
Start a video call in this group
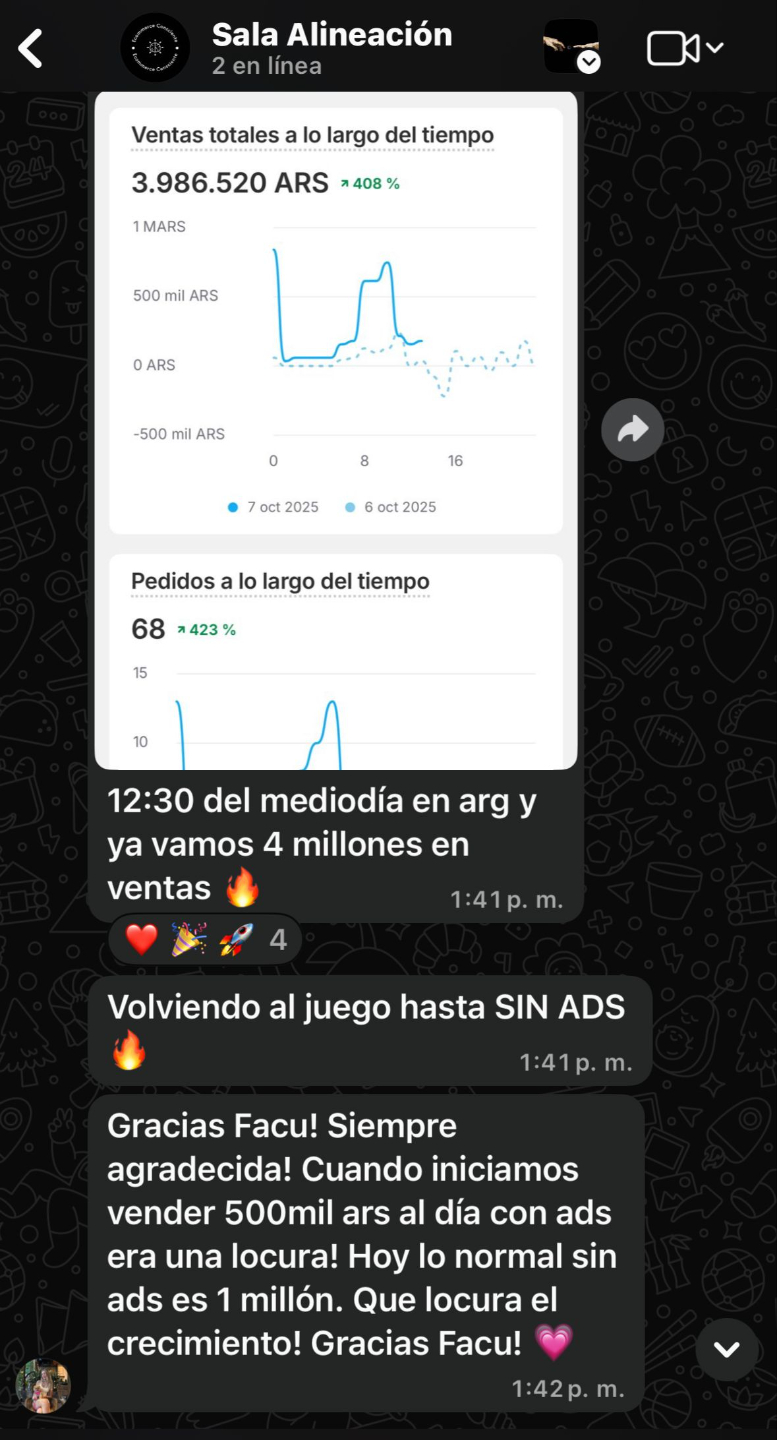(684, 48)
